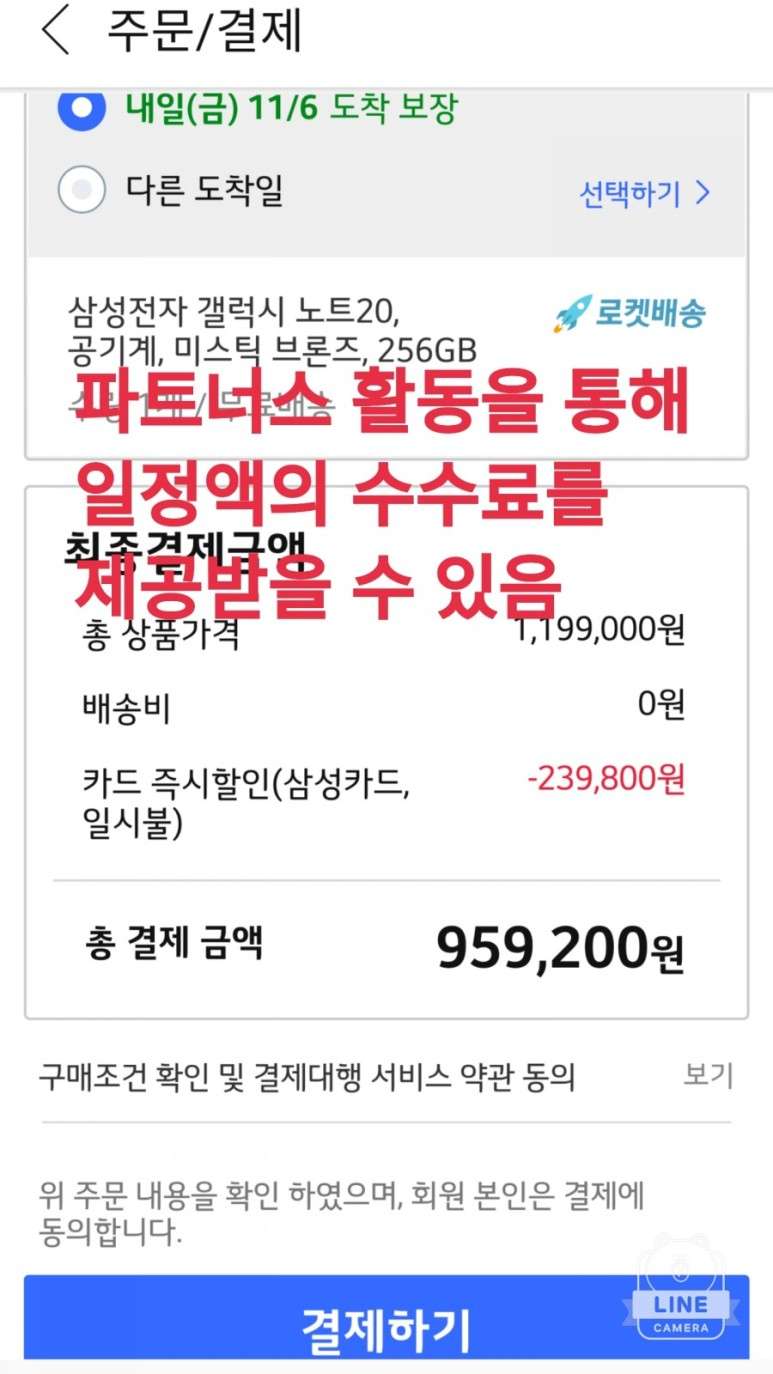The width and height of the screenshot is (773, 1374).
Task: Choose the 다른 도착일 radio option
Action: (x=81, y=189)
